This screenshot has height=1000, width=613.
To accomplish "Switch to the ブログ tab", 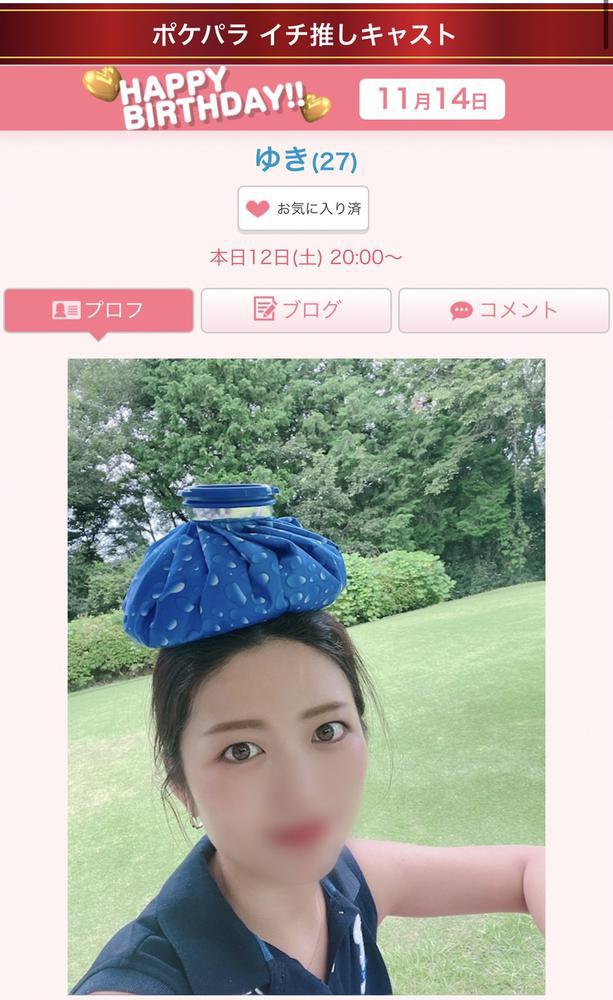I will coord(296,310).
